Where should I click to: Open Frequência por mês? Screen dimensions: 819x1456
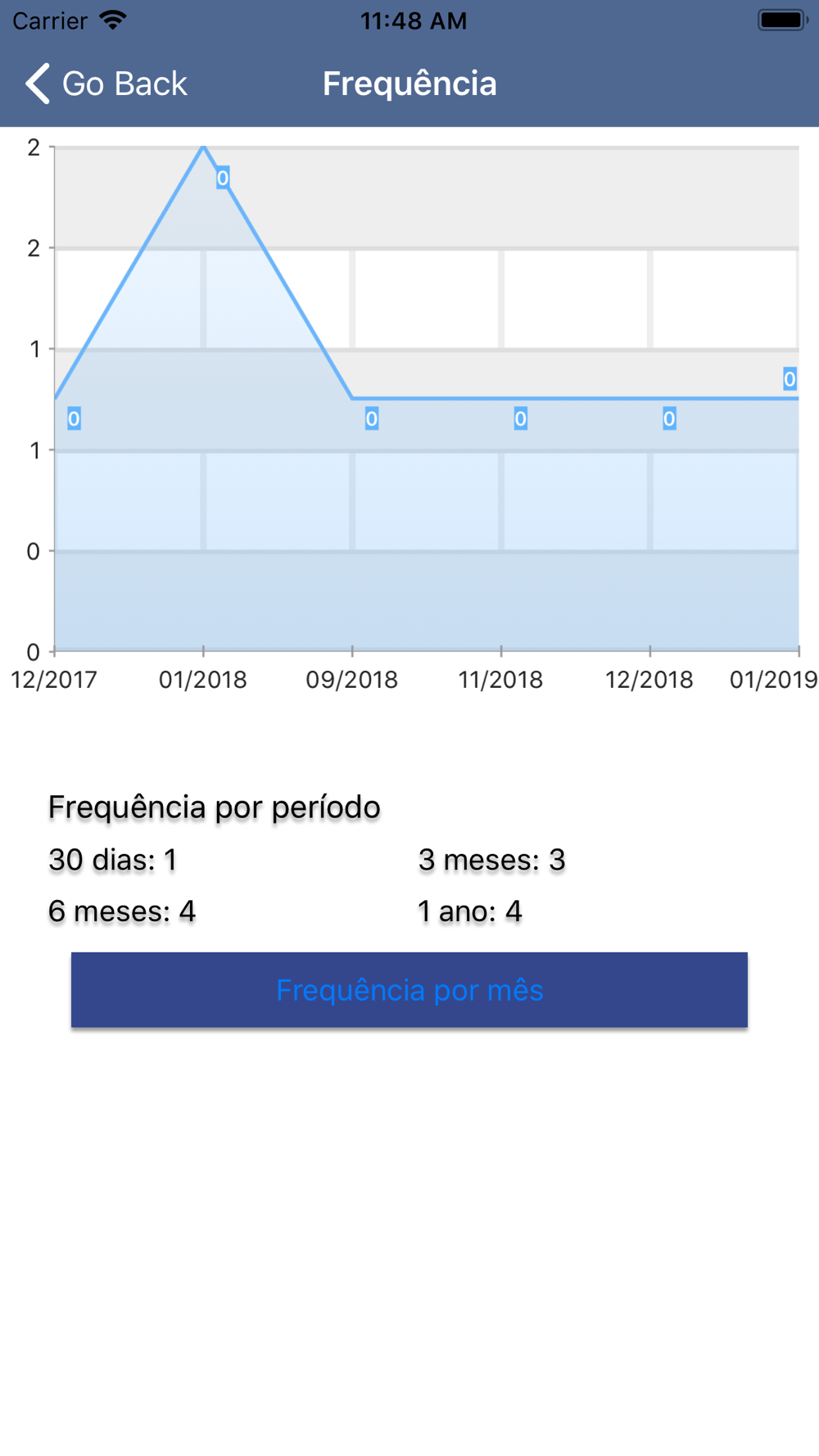[x=409, y=989]
